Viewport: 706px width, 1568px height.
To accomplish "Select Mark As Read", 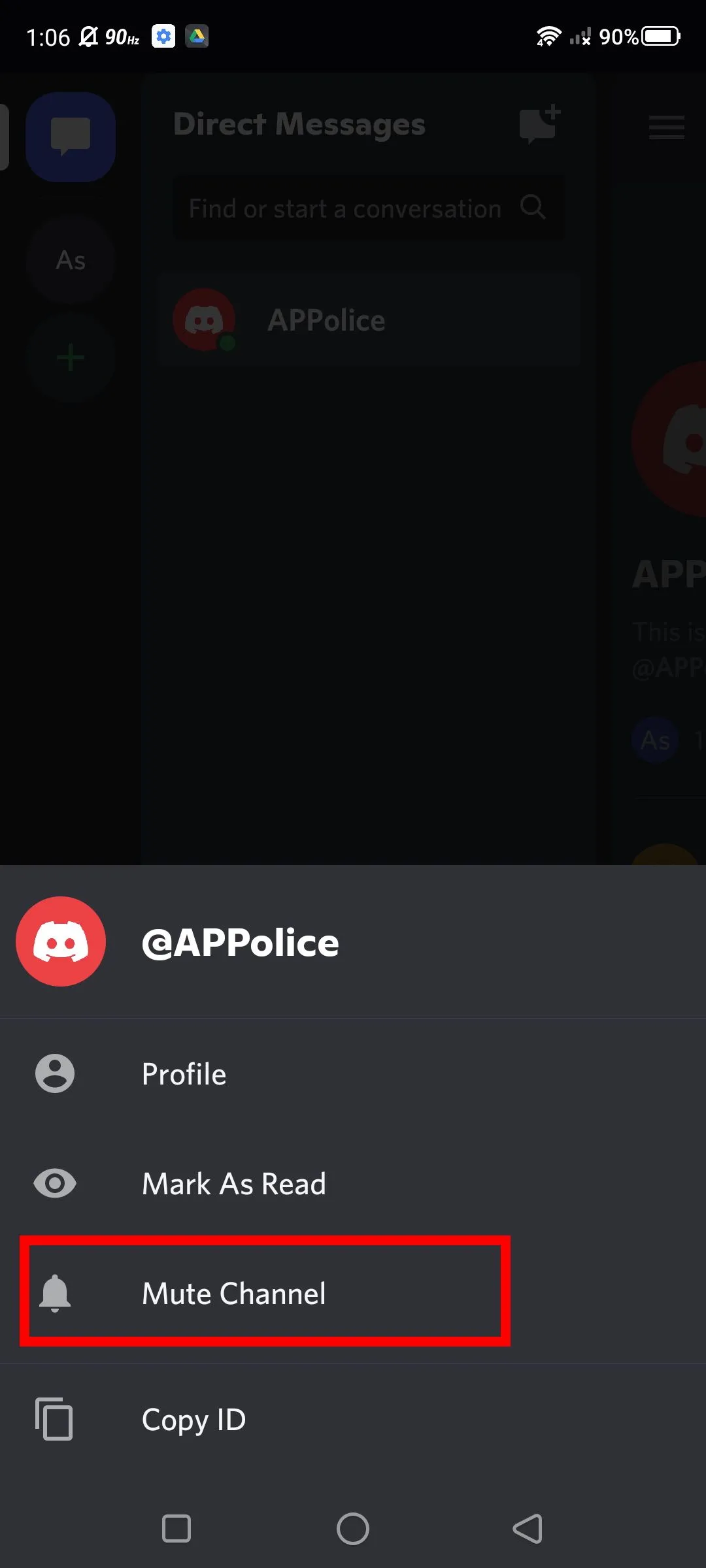I will pos(233,1184).
